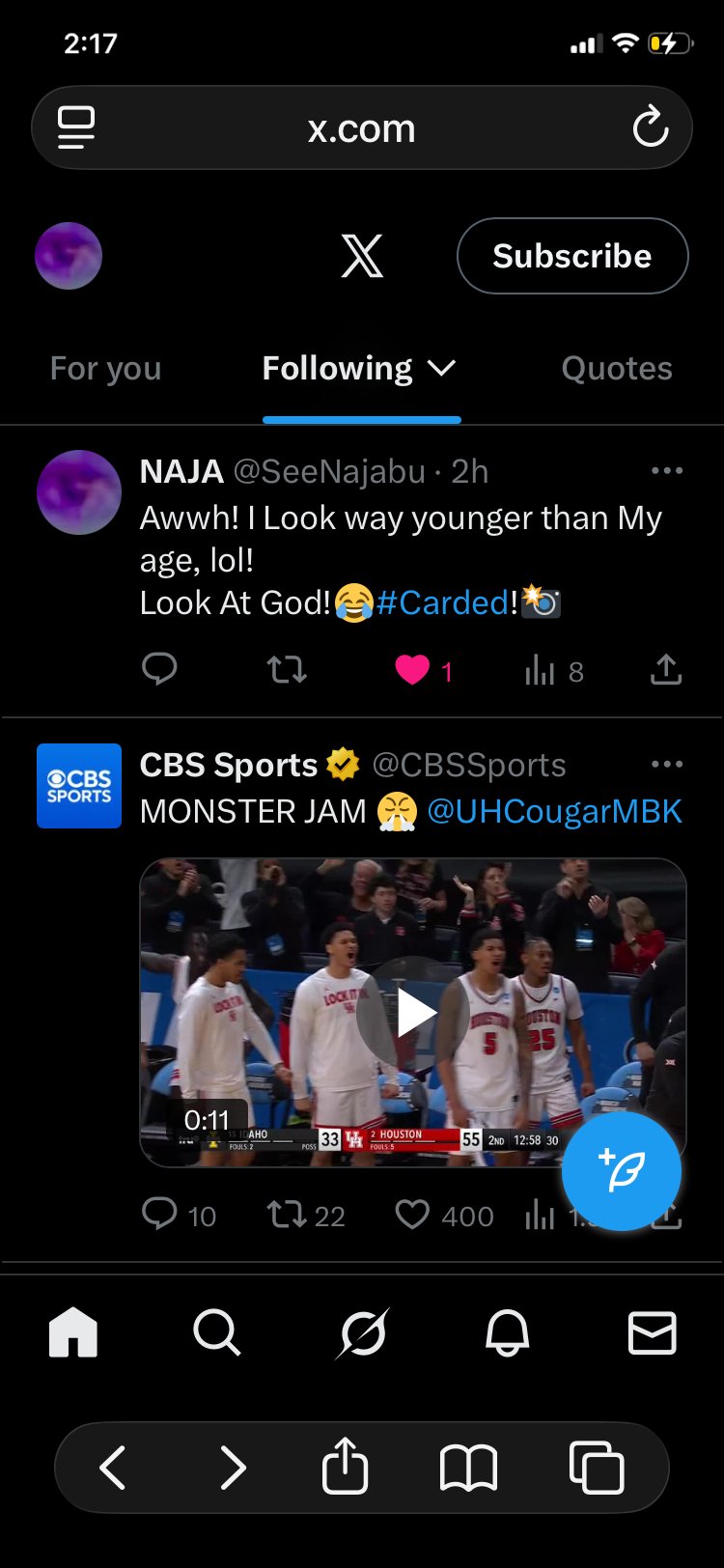This screenshot has width=724, height=1568.
Task: Unlike NAJA's post
Action: (x=412, y=669)
